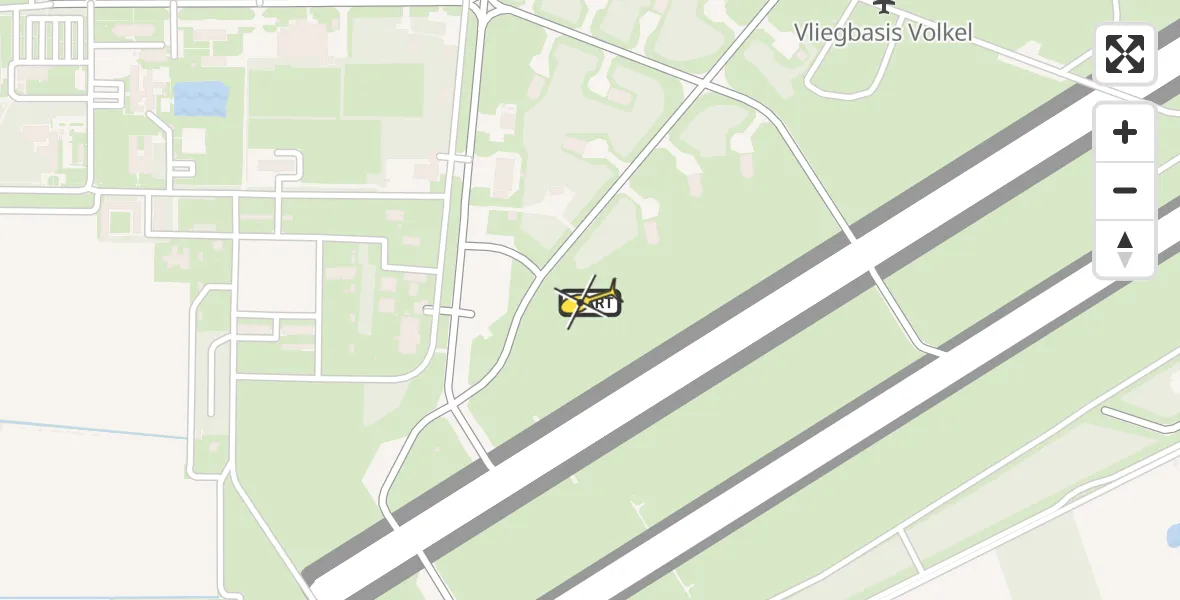The height and width of the screenshot is (600, 1180).
Task: Tap the helicopter marker on the map
Action: 590,301
